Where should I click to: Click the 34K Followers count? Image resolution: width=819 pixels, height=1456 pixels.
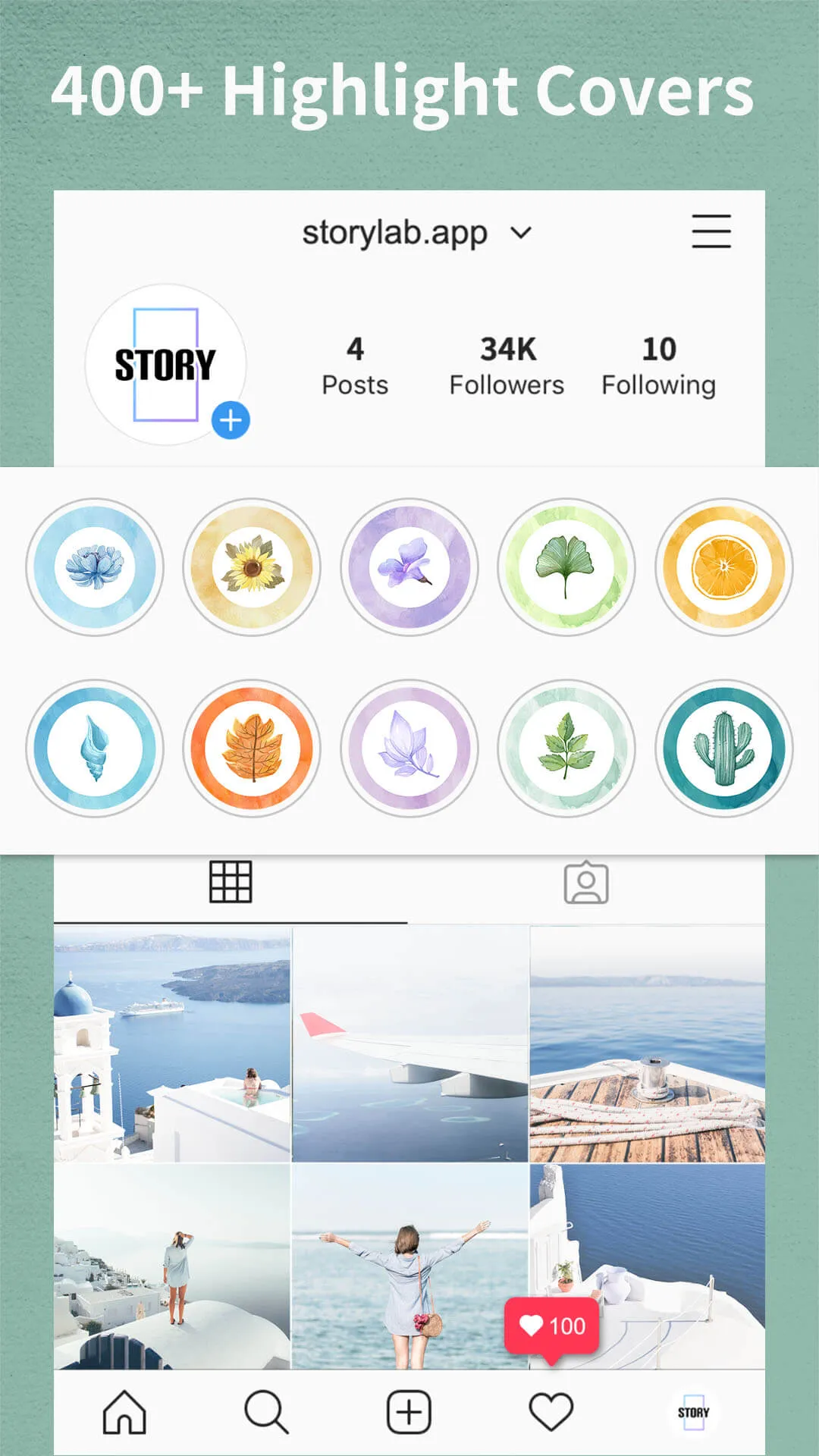507,364
